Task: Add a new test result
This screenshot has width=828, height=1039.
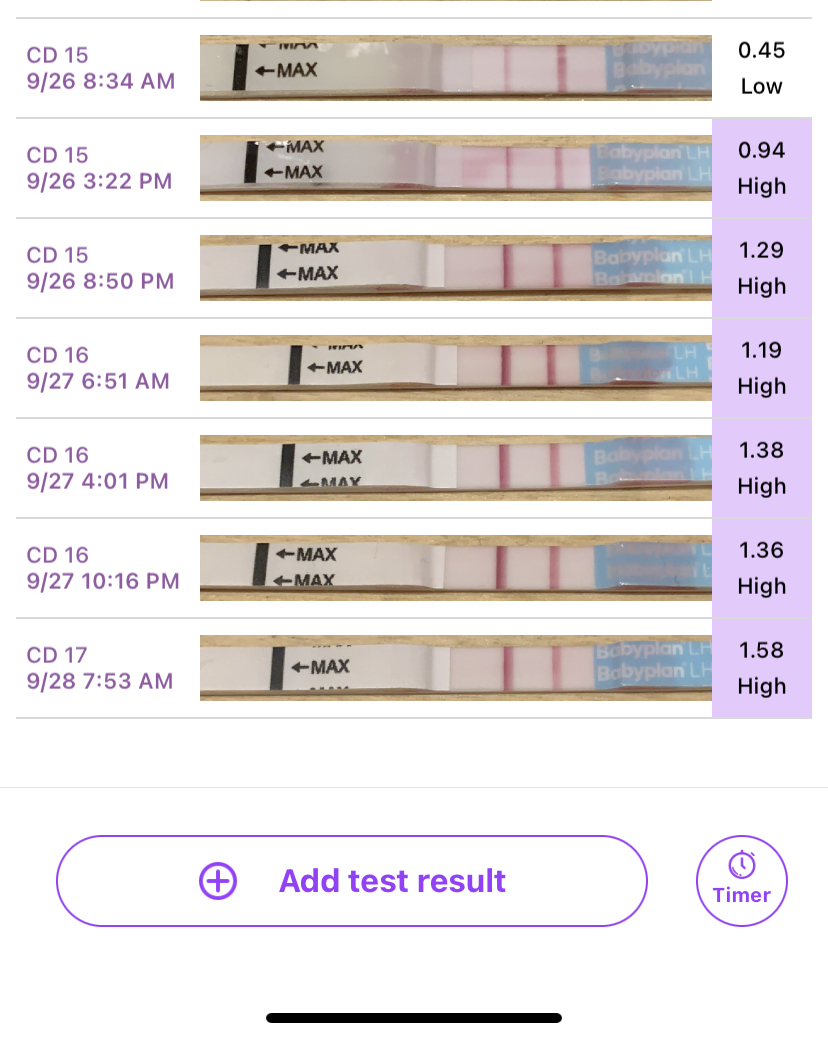Action: pyautogui.click(x=352, y=881)
